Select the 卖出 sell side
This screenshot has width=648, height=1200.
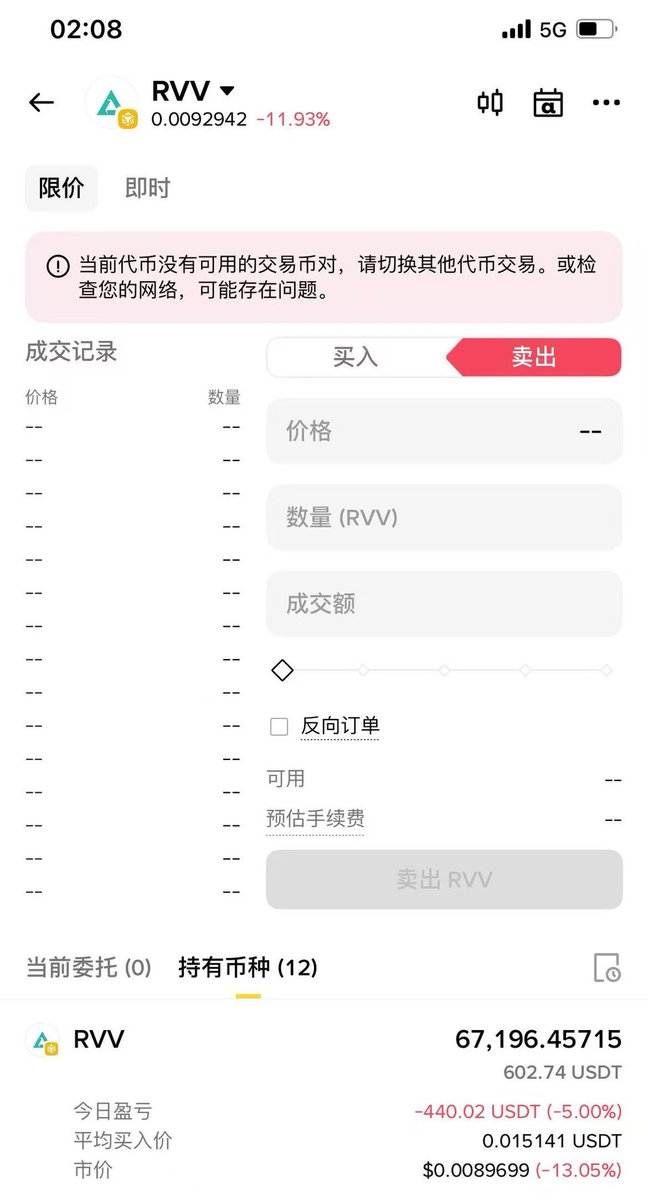pyautogui.click(x=534, y=357)
